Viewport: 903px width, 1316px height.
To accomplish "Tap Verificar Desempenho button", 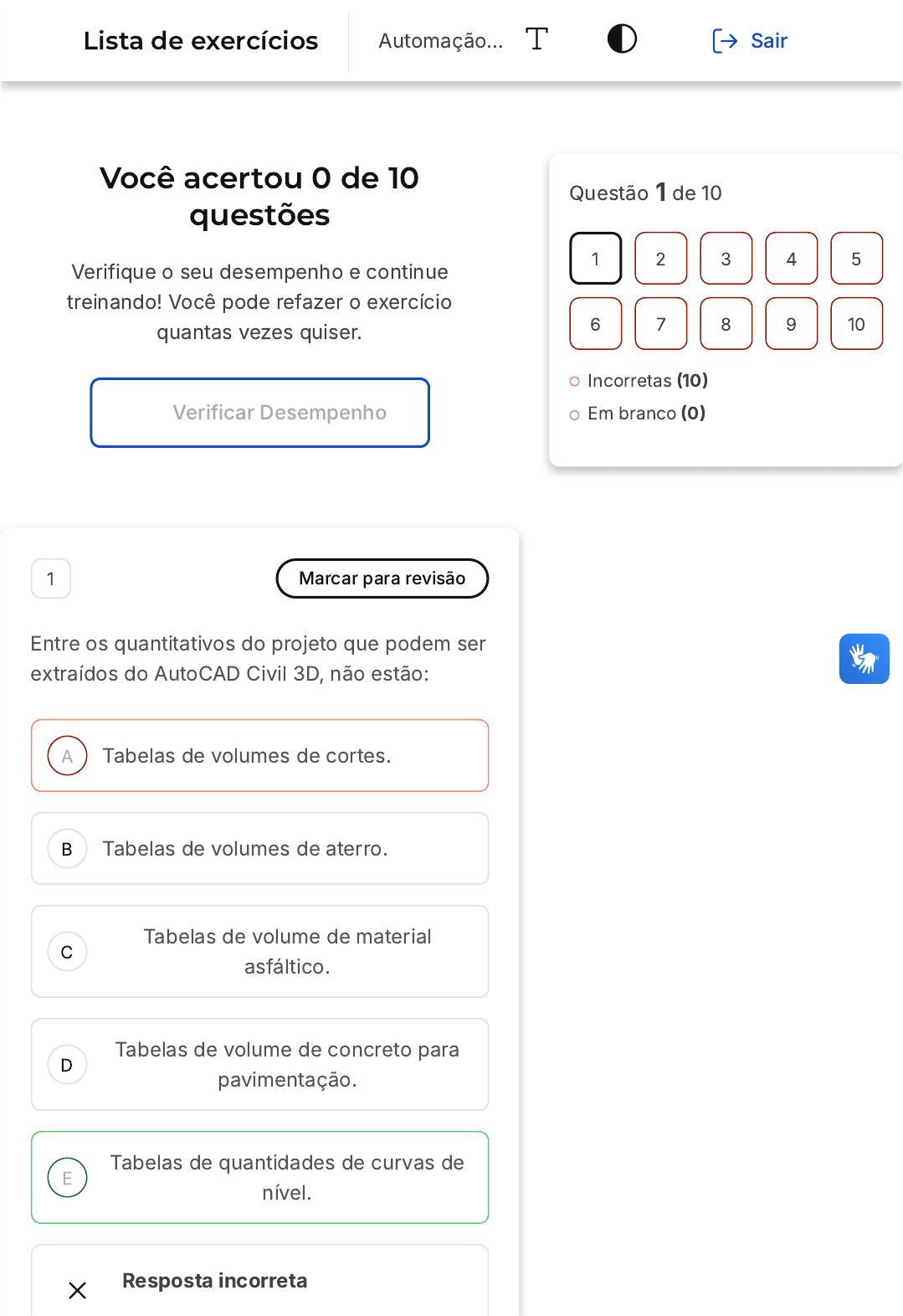I will pyautogui.click(x=260, y=413).
